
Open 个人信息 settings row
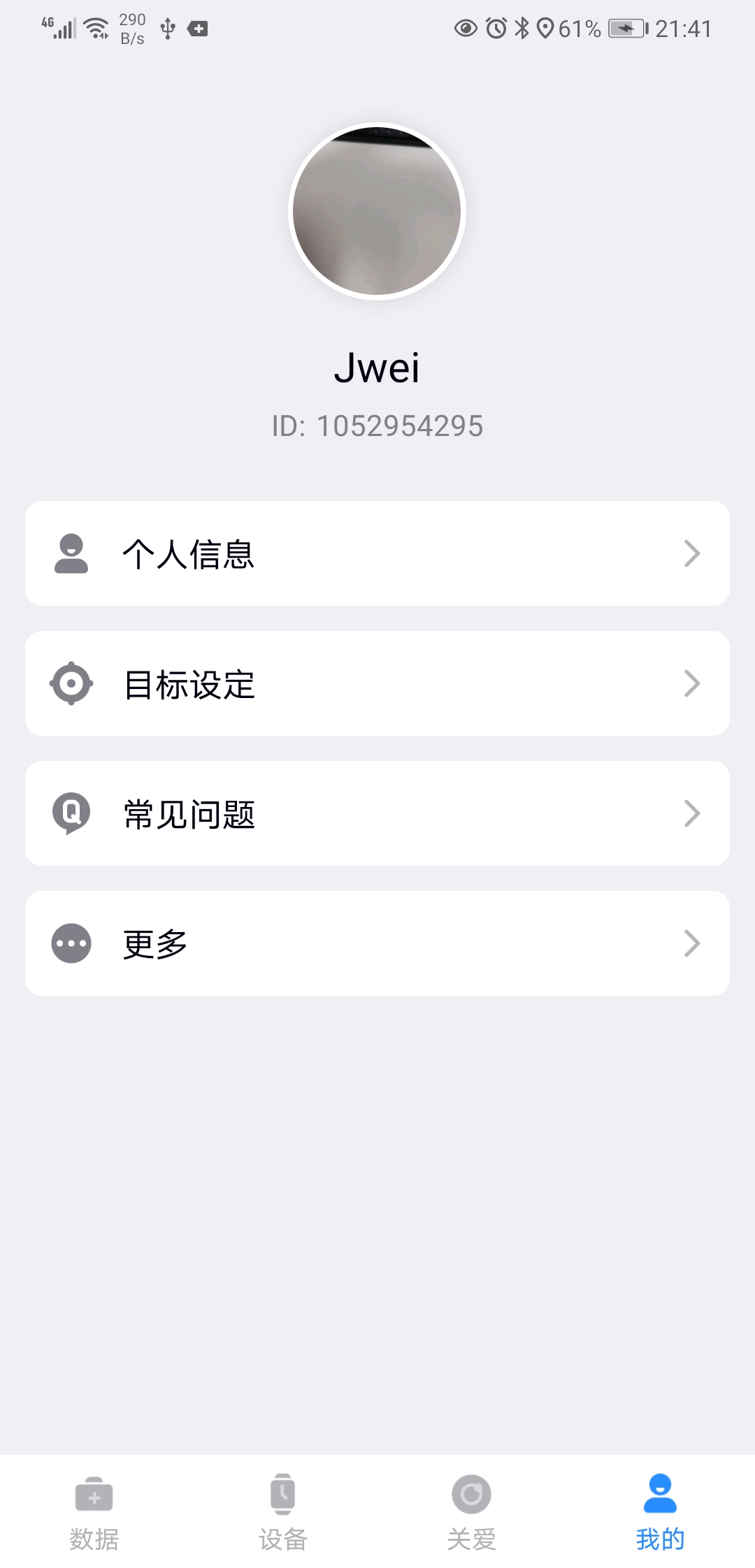[x=377, y=553]
